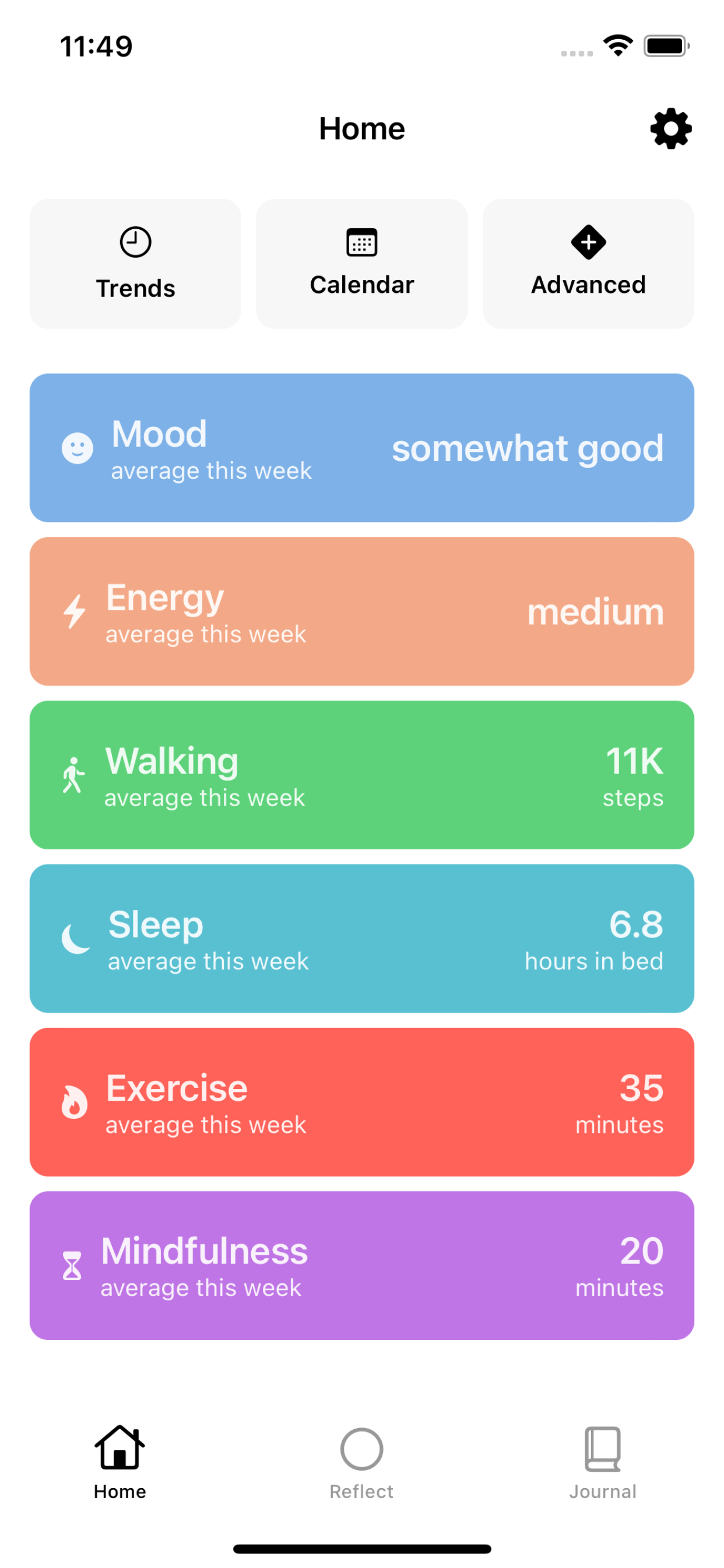View Sleep hours in bed card
This screenshot has width=724, height=1568.
pos(362,939)
